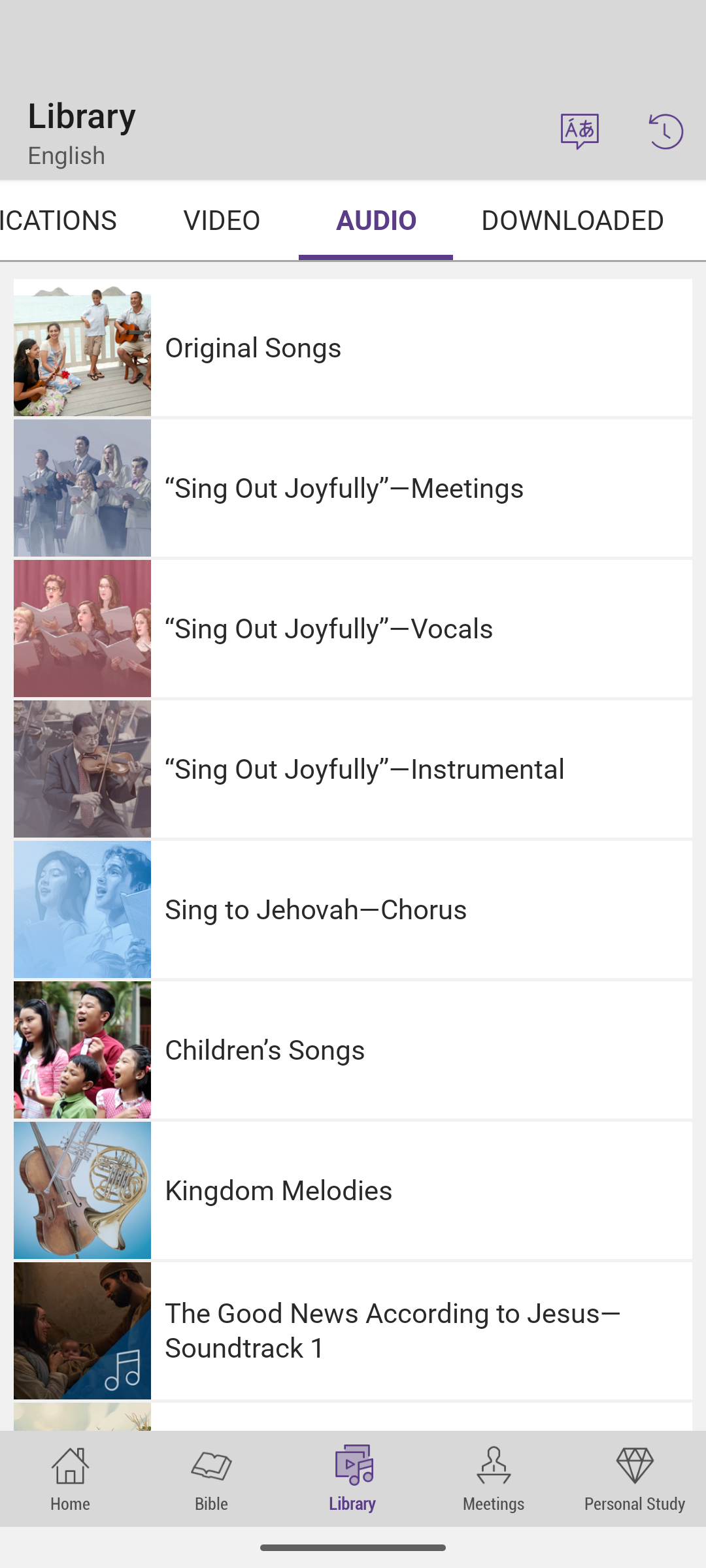Open Kingdom Melodies
Image resolution: width=706 pixels, height=1568 pixels.
tap(353, 1191)
